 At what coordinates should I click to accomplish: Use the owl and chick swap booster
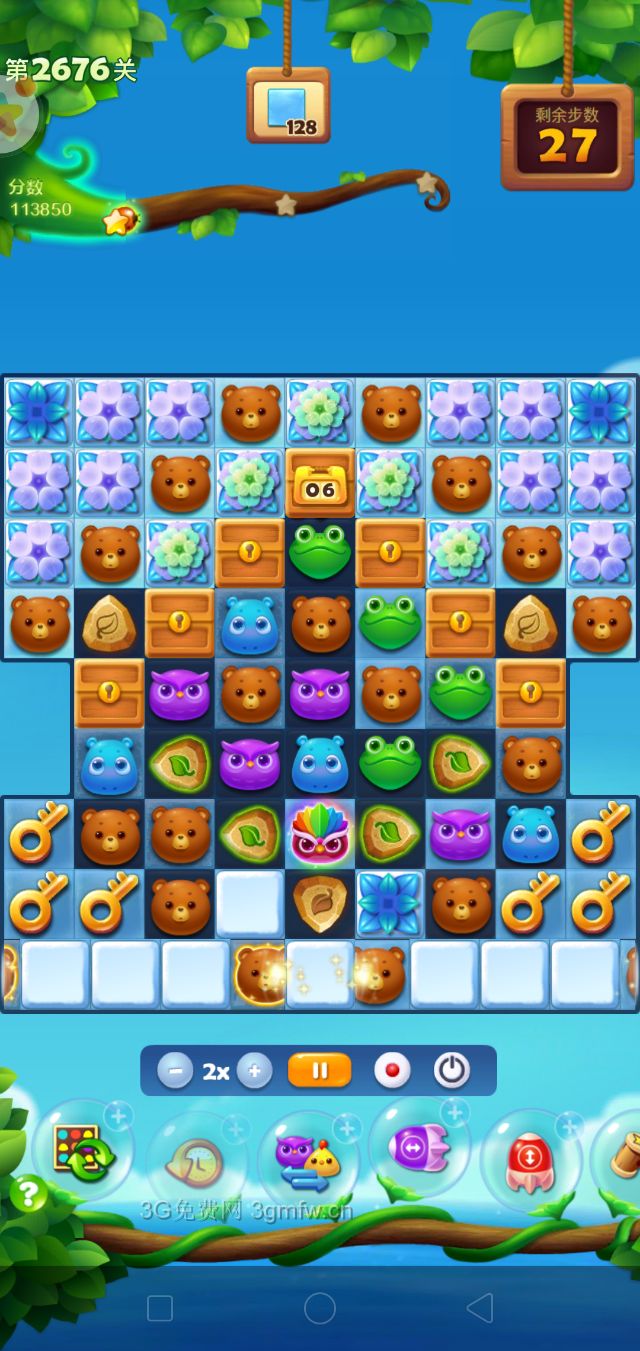(x=307, y=1162)
